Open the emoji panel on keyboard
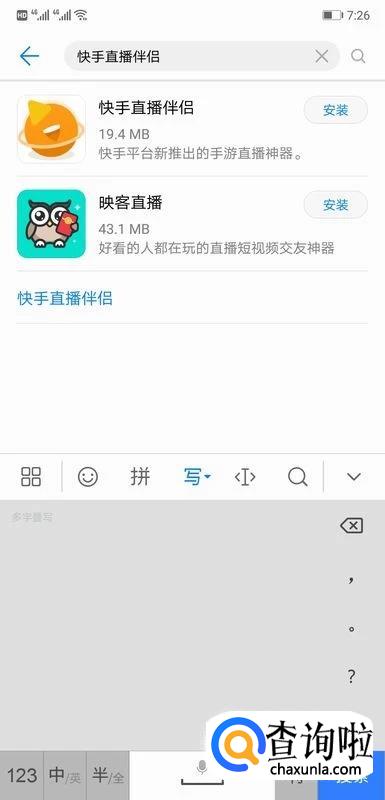Screen dimensions: 385x800 coord(88,477)
